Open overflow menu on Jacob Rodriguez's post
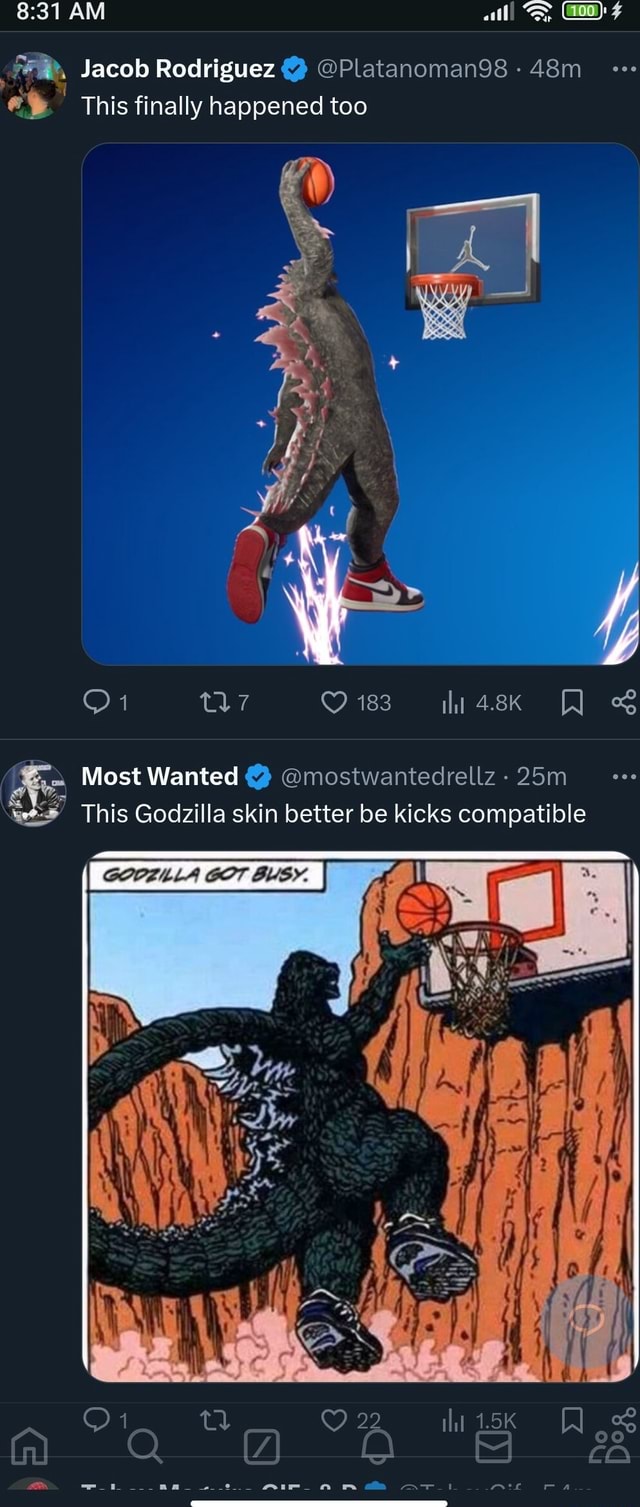The image size is (640, 1507). [x=623, y=69]
